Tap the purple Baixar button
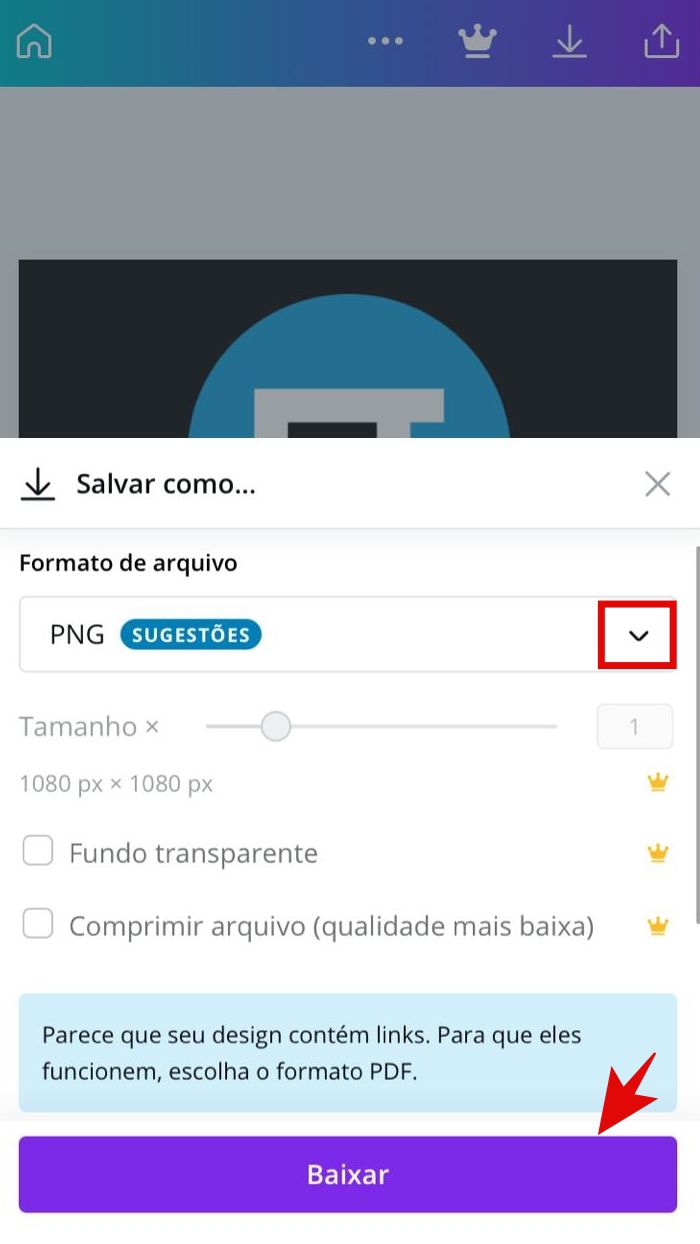Viewport: 700px width, 1244px height. click(347, 1174)
